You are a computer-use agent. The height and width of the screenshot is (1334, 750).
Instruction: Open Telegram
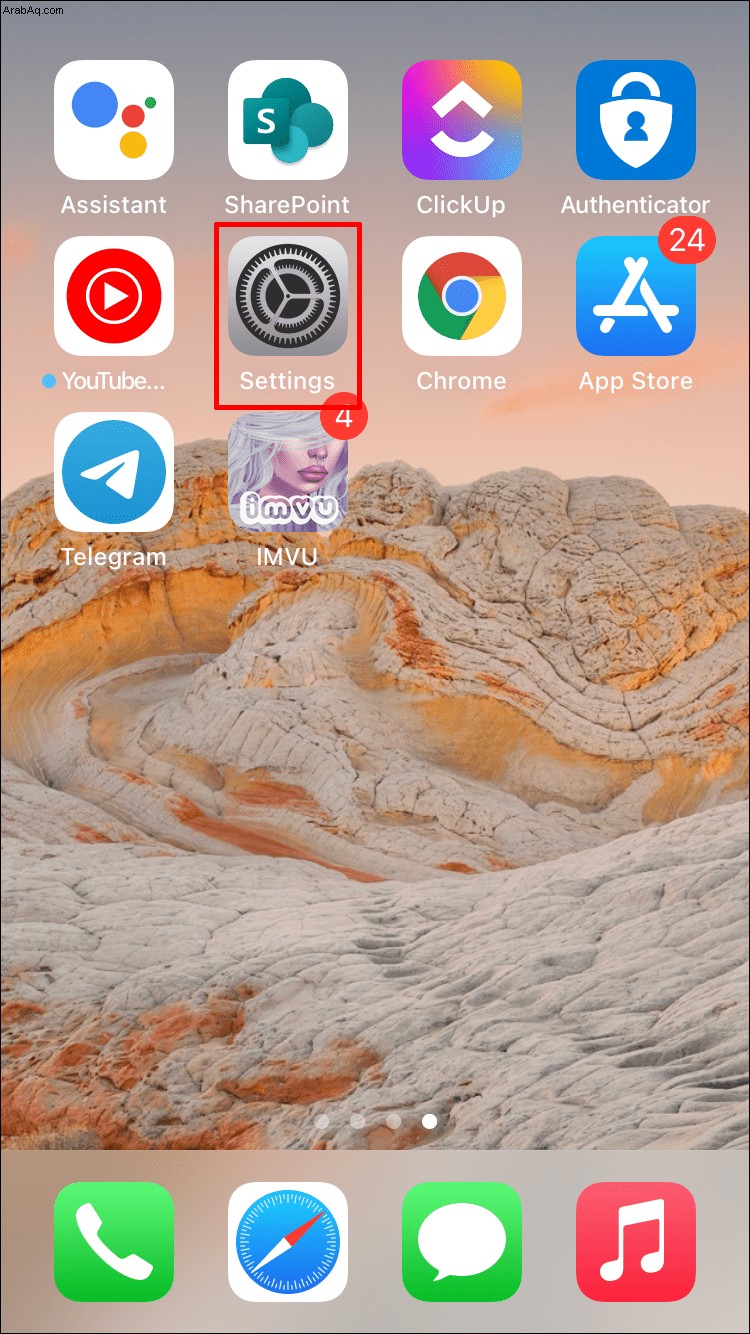(x=114, y=472)
